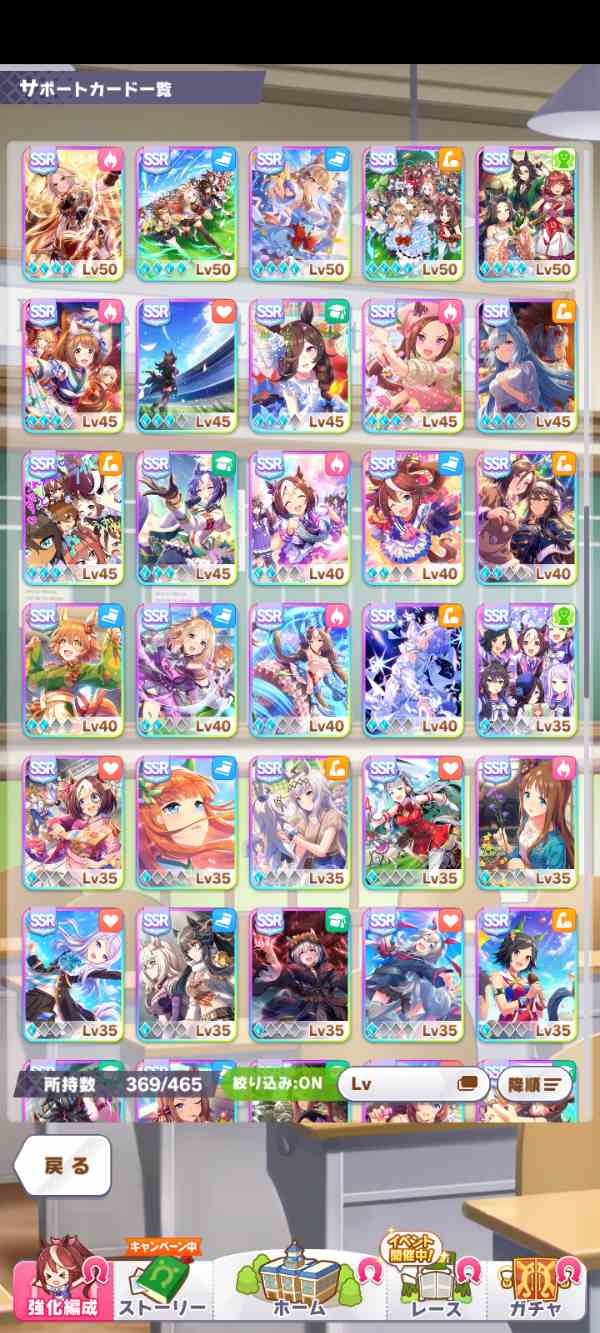Viewport: 600px width, 1333px height.
Task: Open the orange-haired girl closeup Lv35 card
Action: coord(186,822)
